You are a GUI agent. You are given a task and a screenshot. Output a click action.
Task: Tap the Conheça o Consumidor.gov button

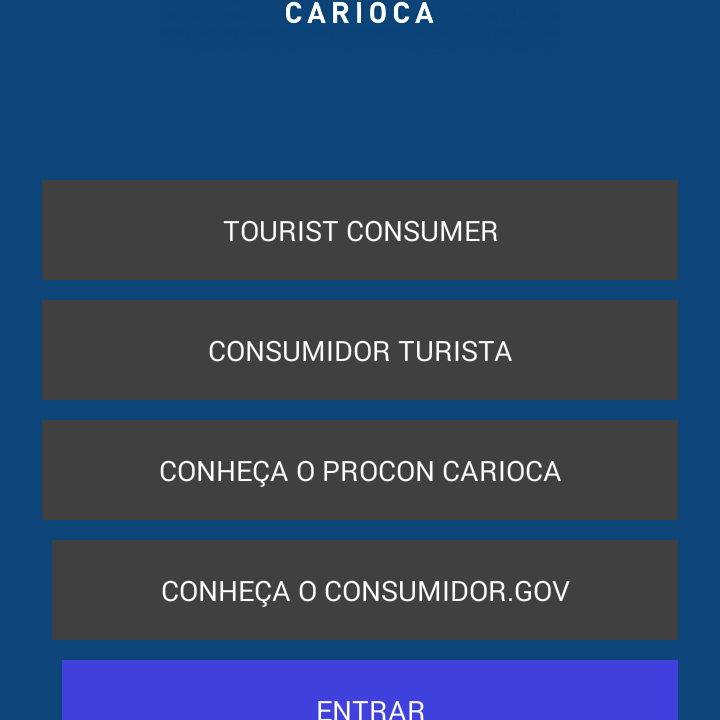365,590
